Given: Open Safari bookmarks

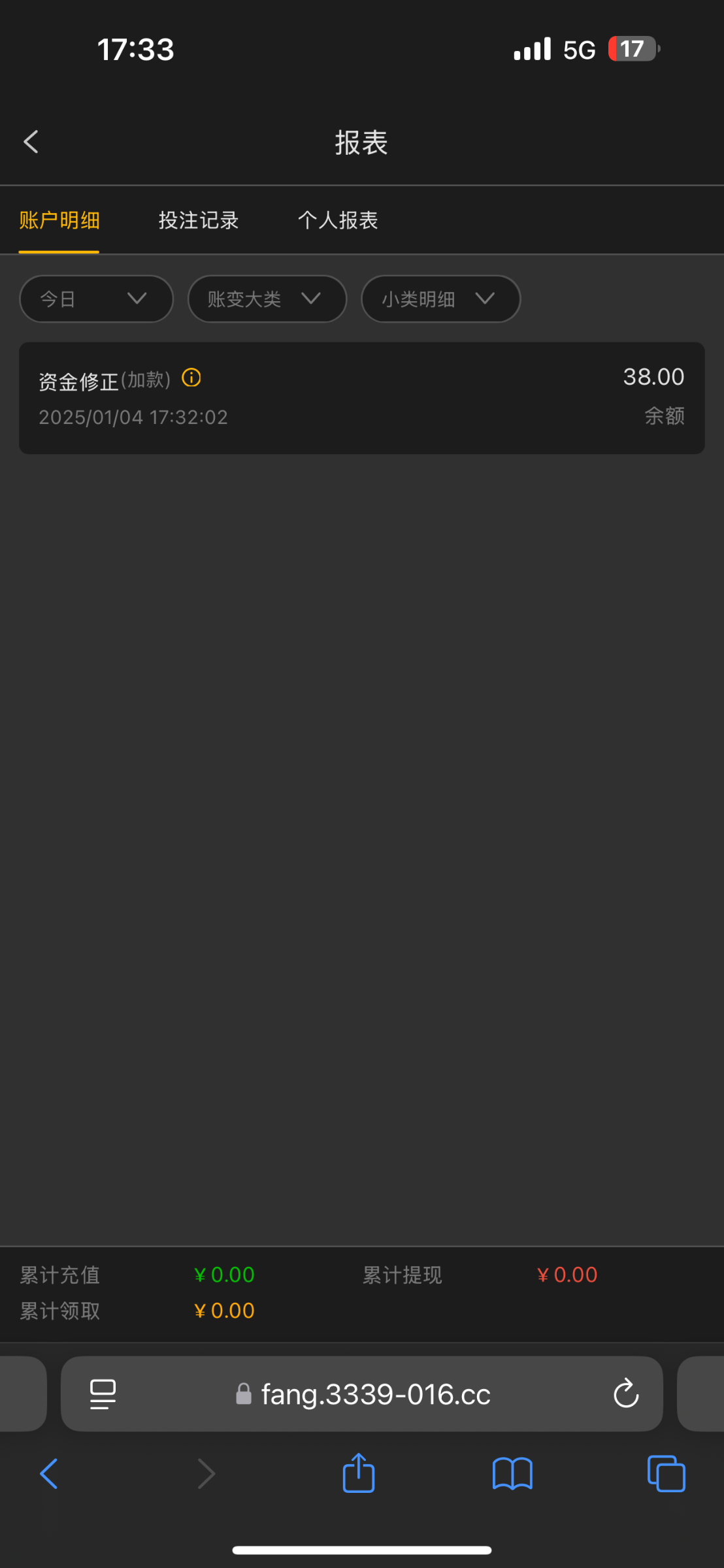Looking at the screenshot, I should (x=513, y=1474).
